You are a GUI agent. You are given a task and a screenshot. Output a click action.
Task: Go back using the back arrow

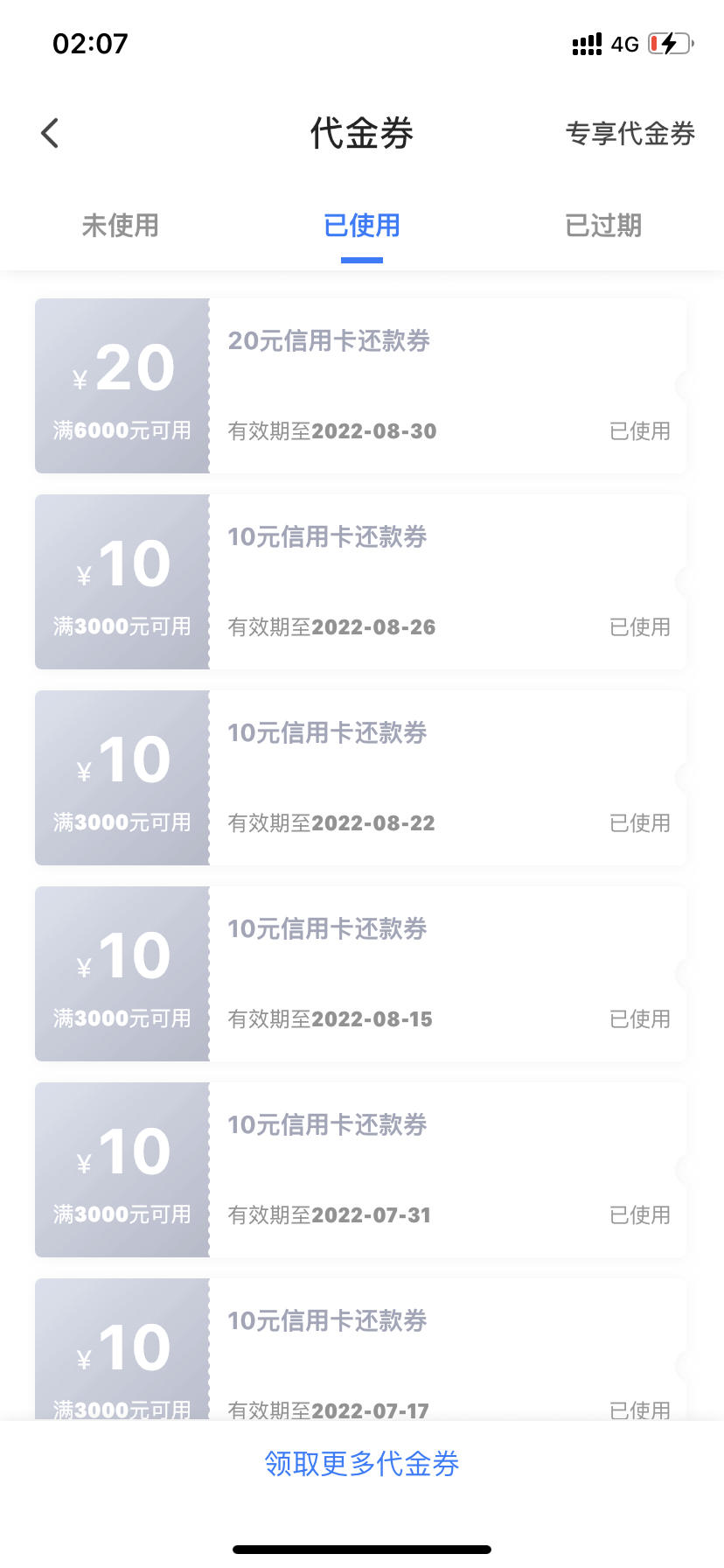pos(50,134)
